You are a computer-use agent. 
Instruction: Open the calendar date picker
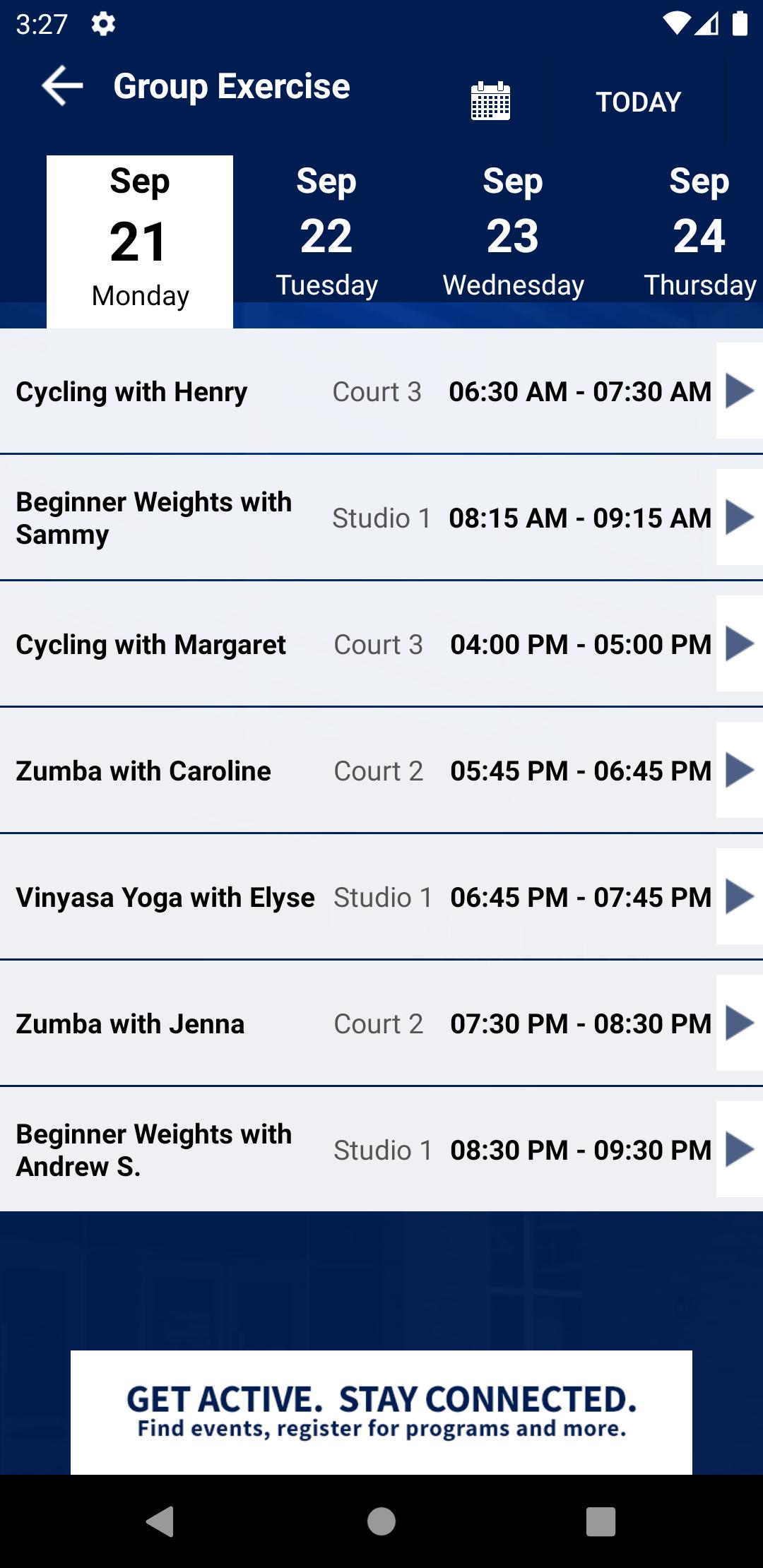[490, 102]
